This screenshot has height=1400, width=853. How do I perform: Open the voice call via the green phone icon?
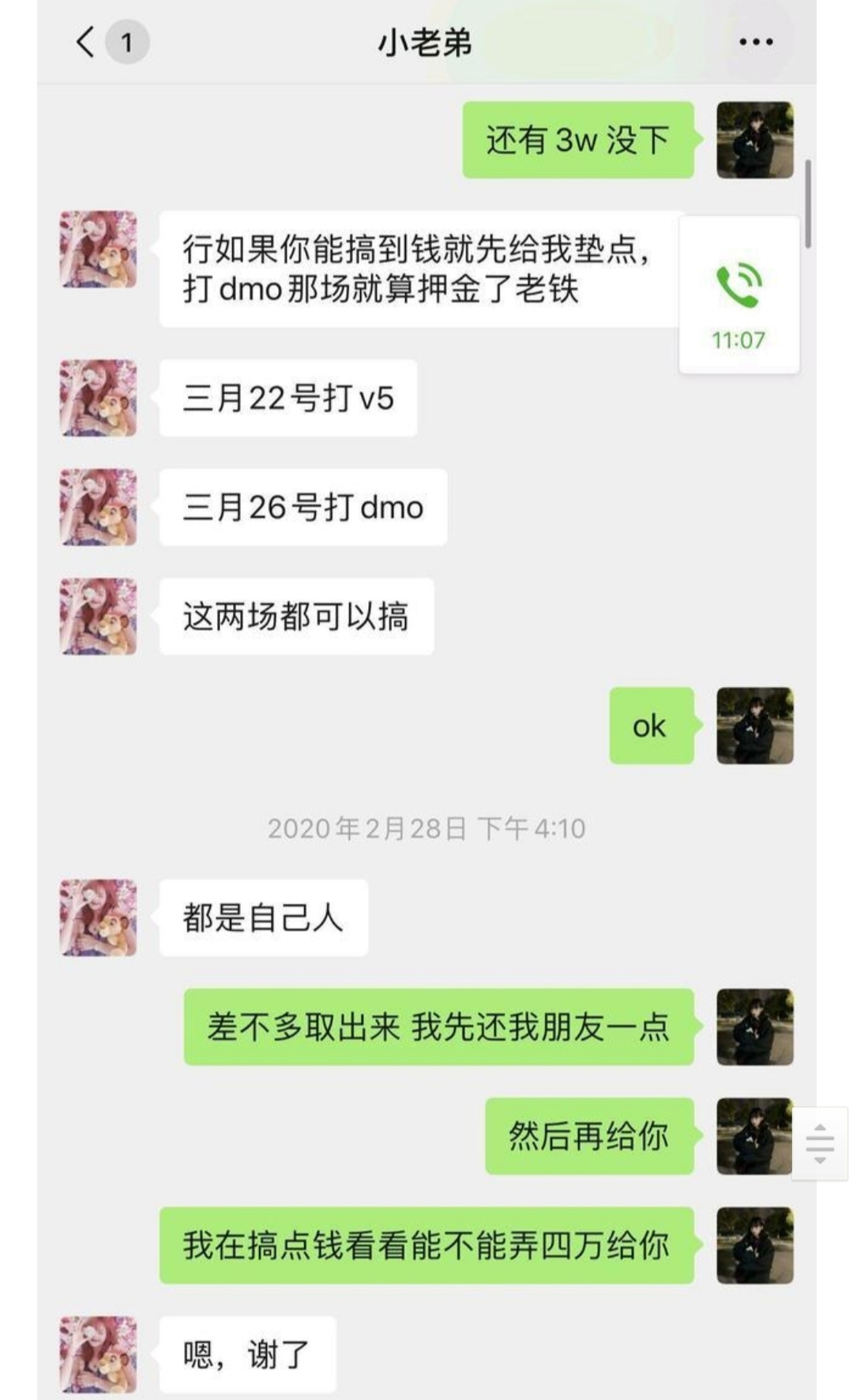pos(740,284)
